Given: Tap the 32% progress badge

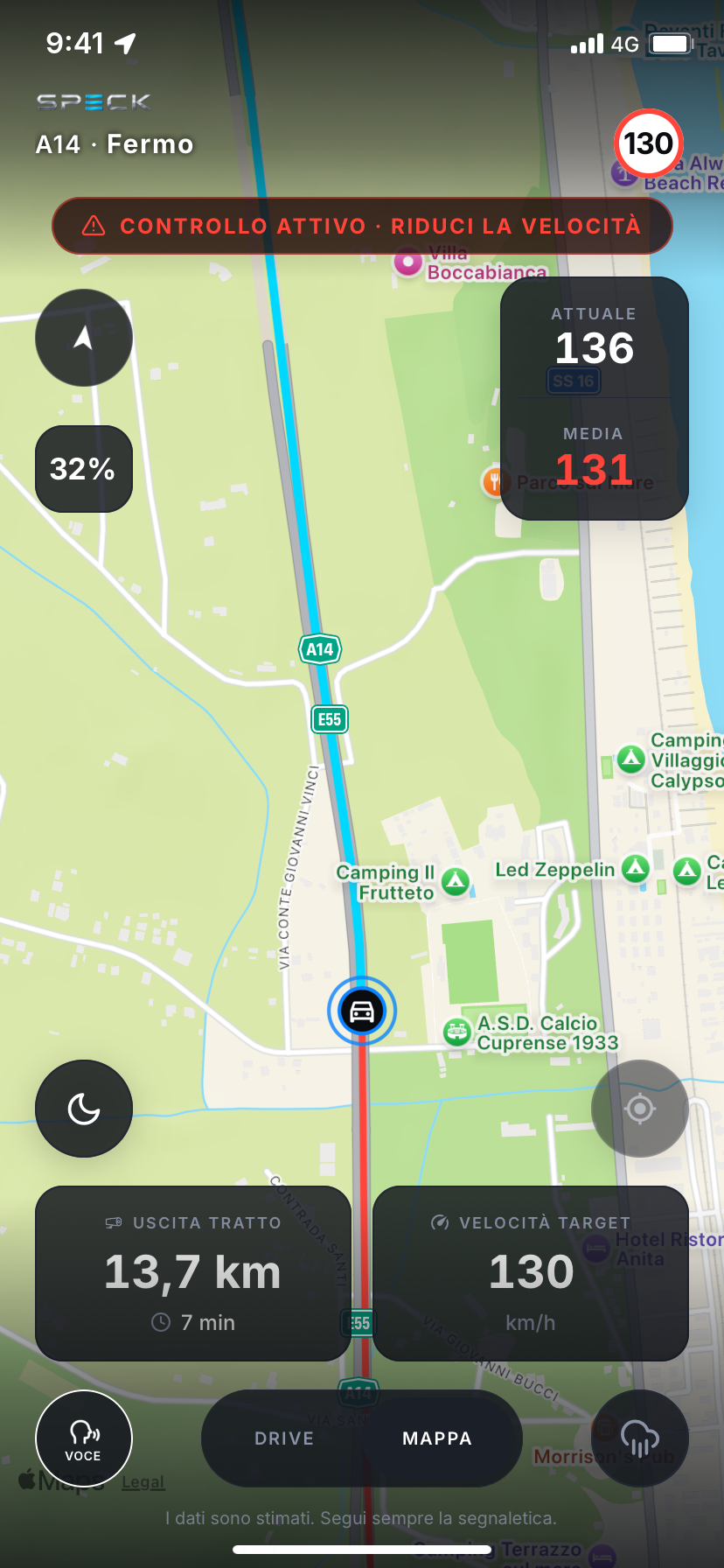Looking at the screenshot, I should coord(84,469).
